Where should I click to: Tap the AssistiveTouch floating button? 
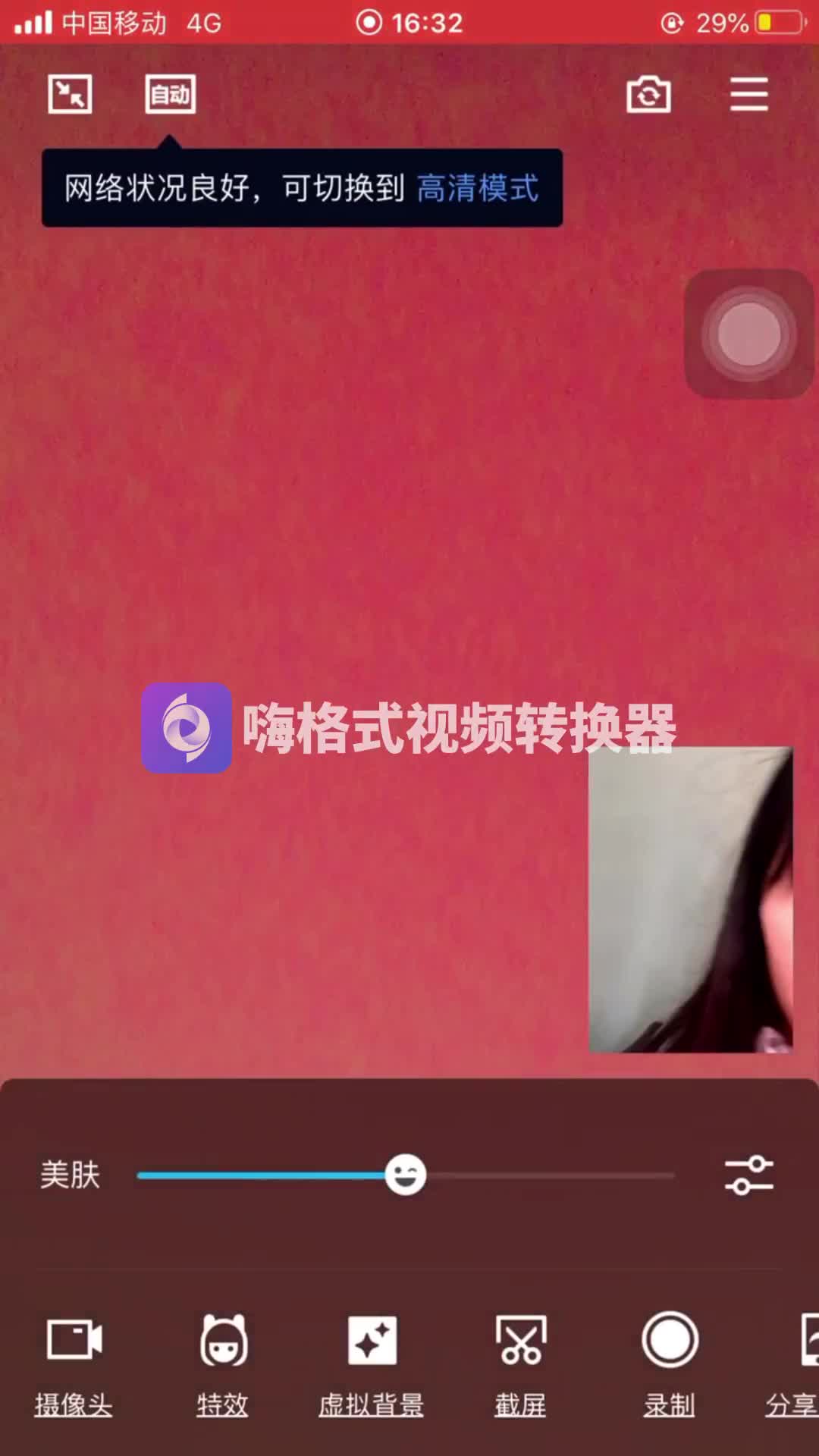click(749, 334)
